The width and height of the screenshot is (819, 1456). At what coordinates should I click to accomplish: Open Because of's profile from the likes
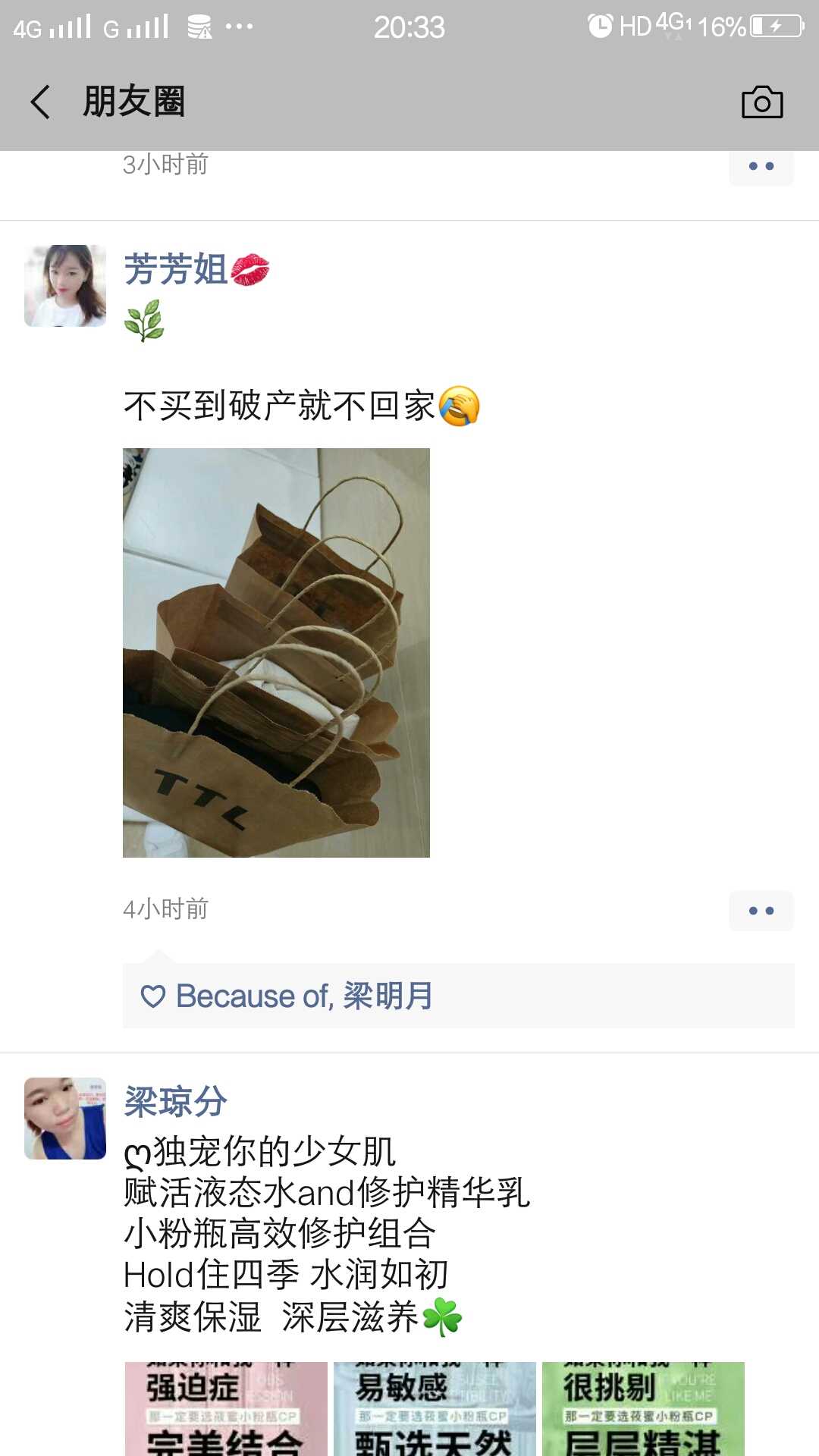(x=252, y=996)
